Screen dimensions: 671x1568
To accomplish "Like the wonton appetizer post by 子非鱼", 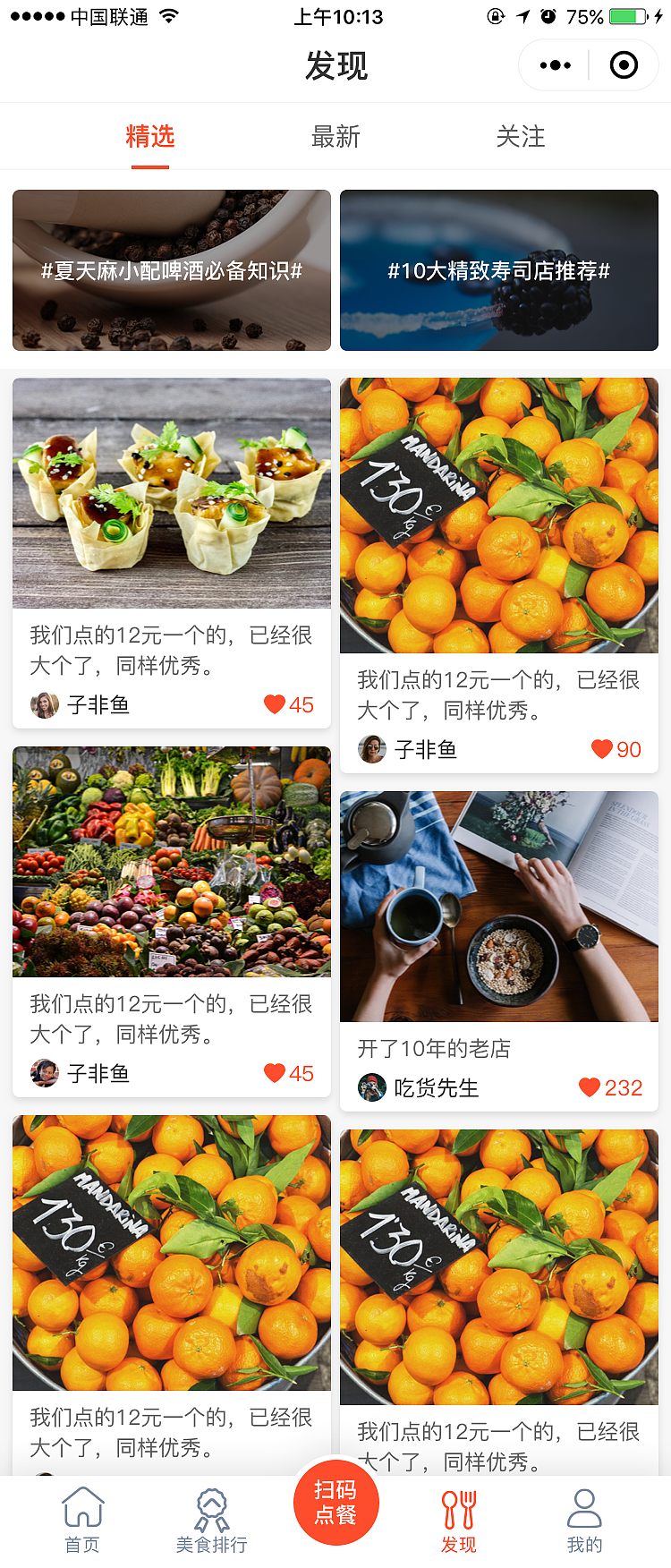I will tap(276, 704).
